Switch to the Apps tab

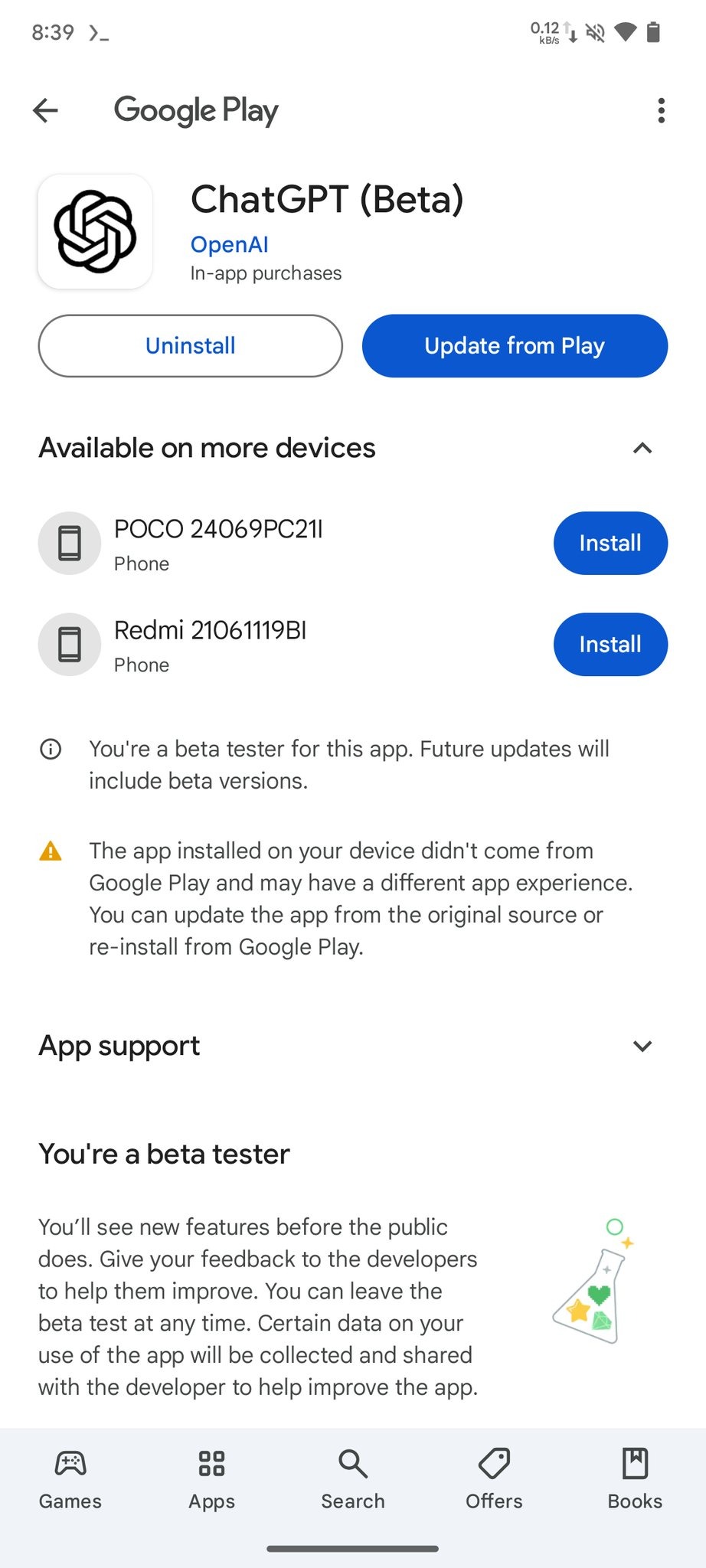click(x=211, y=1478)
